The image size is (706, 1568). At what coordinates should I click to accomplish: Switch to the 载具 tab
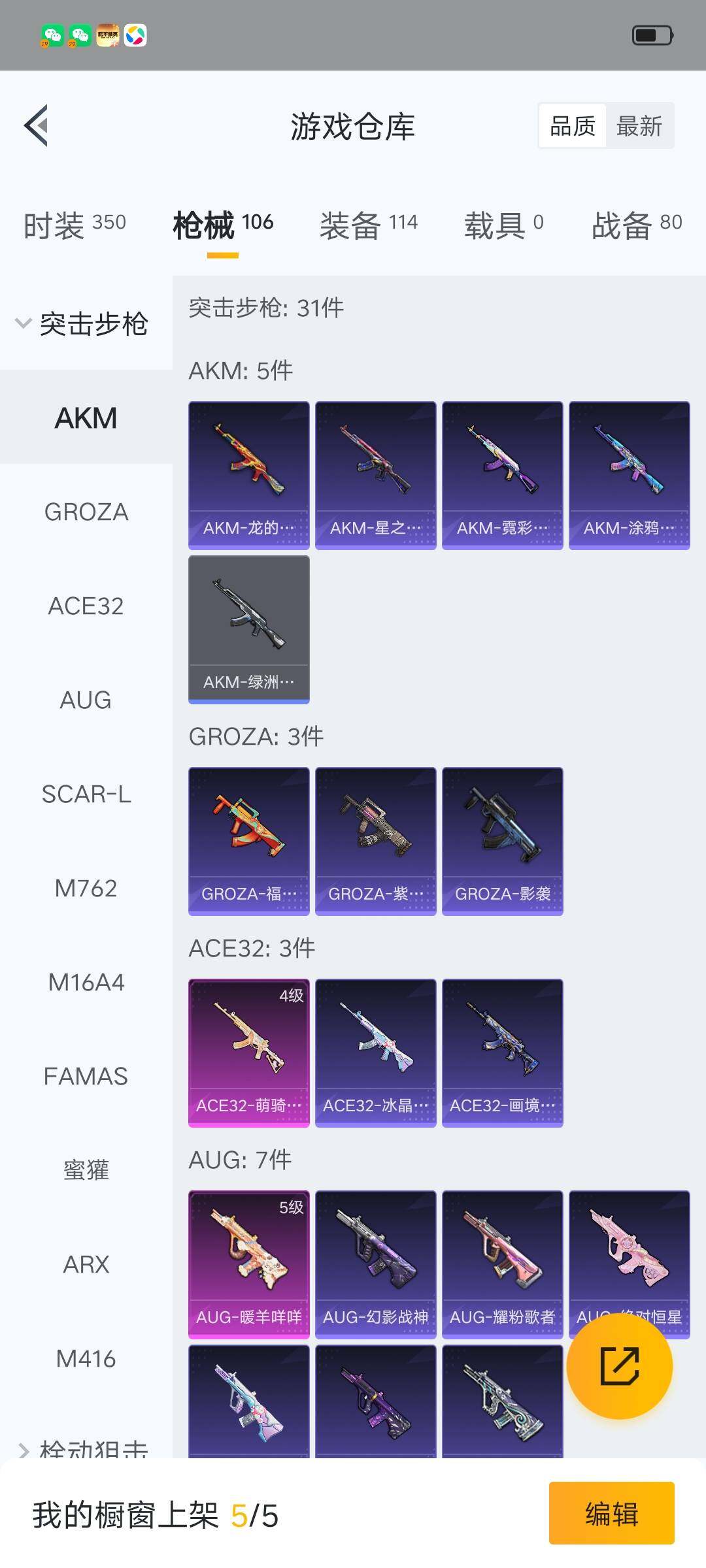[503, 225]
